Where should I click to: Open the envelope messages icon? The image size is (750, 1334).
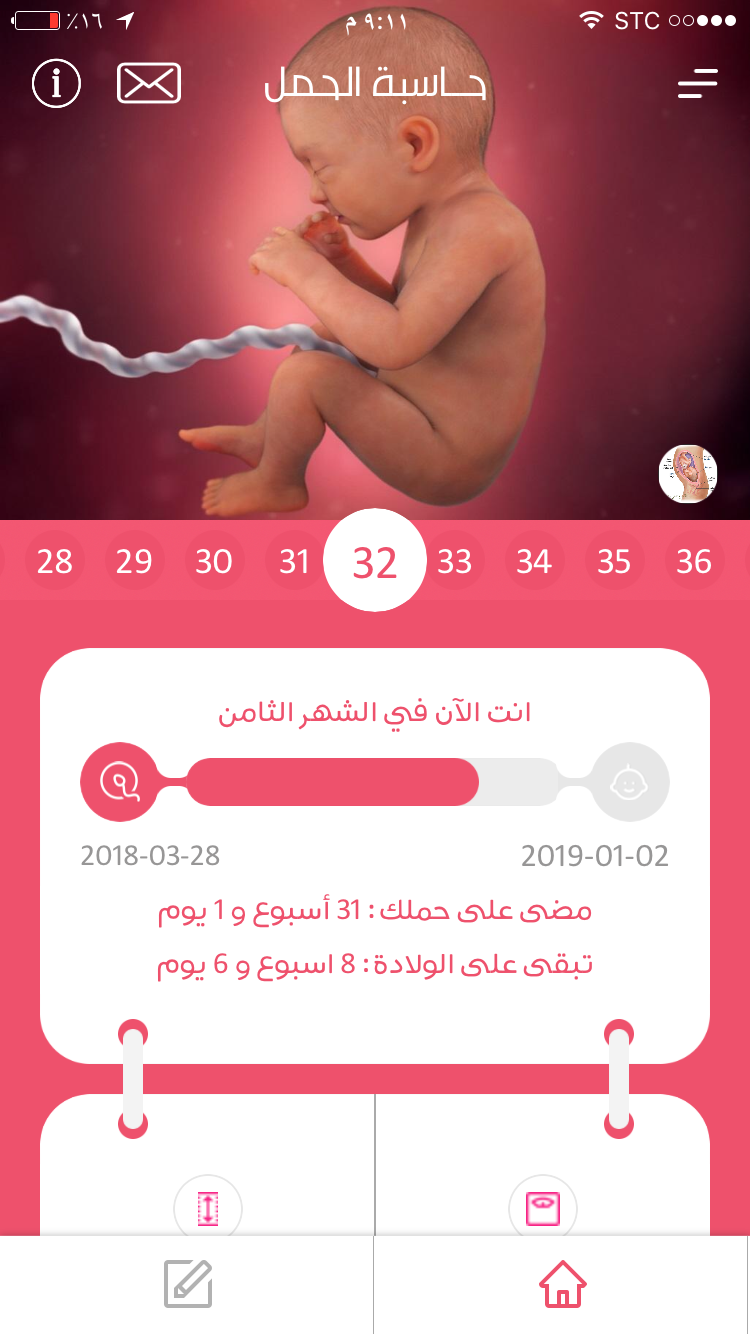coord(149,83)
